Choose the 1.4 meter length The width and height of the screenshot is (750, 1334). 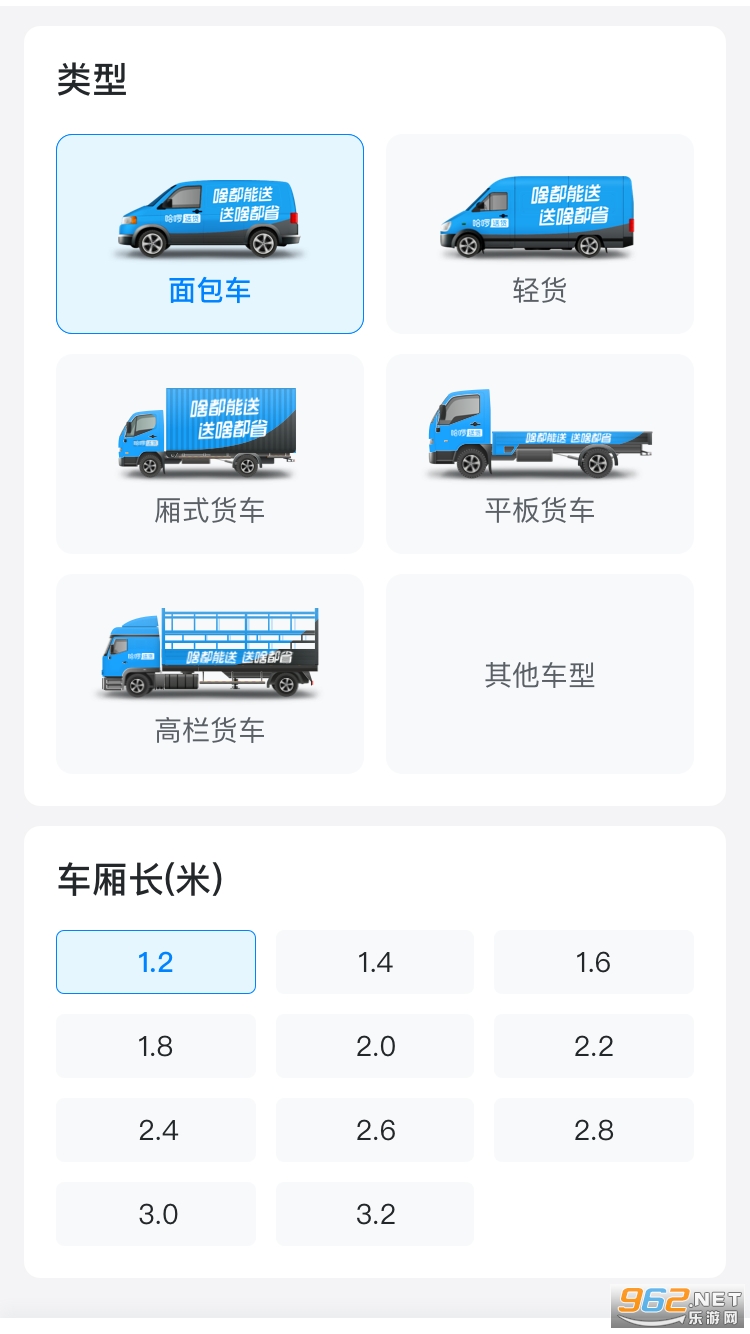coord(375,962)
